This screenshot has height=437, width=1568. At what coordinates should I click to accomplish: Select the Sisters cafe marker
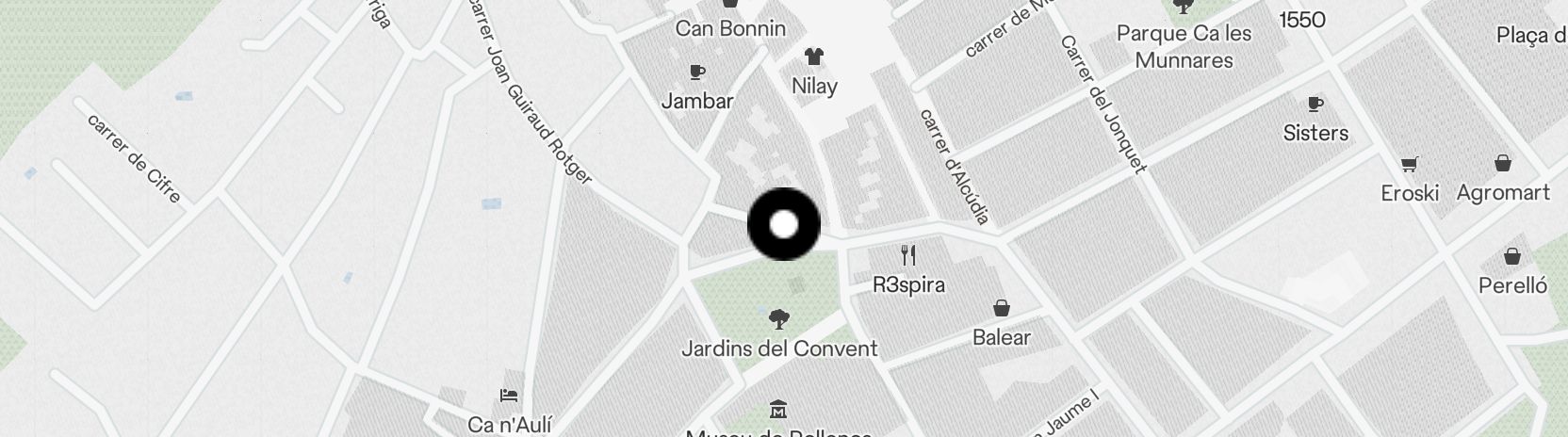pyautogui.click(x=1315, y=105)
